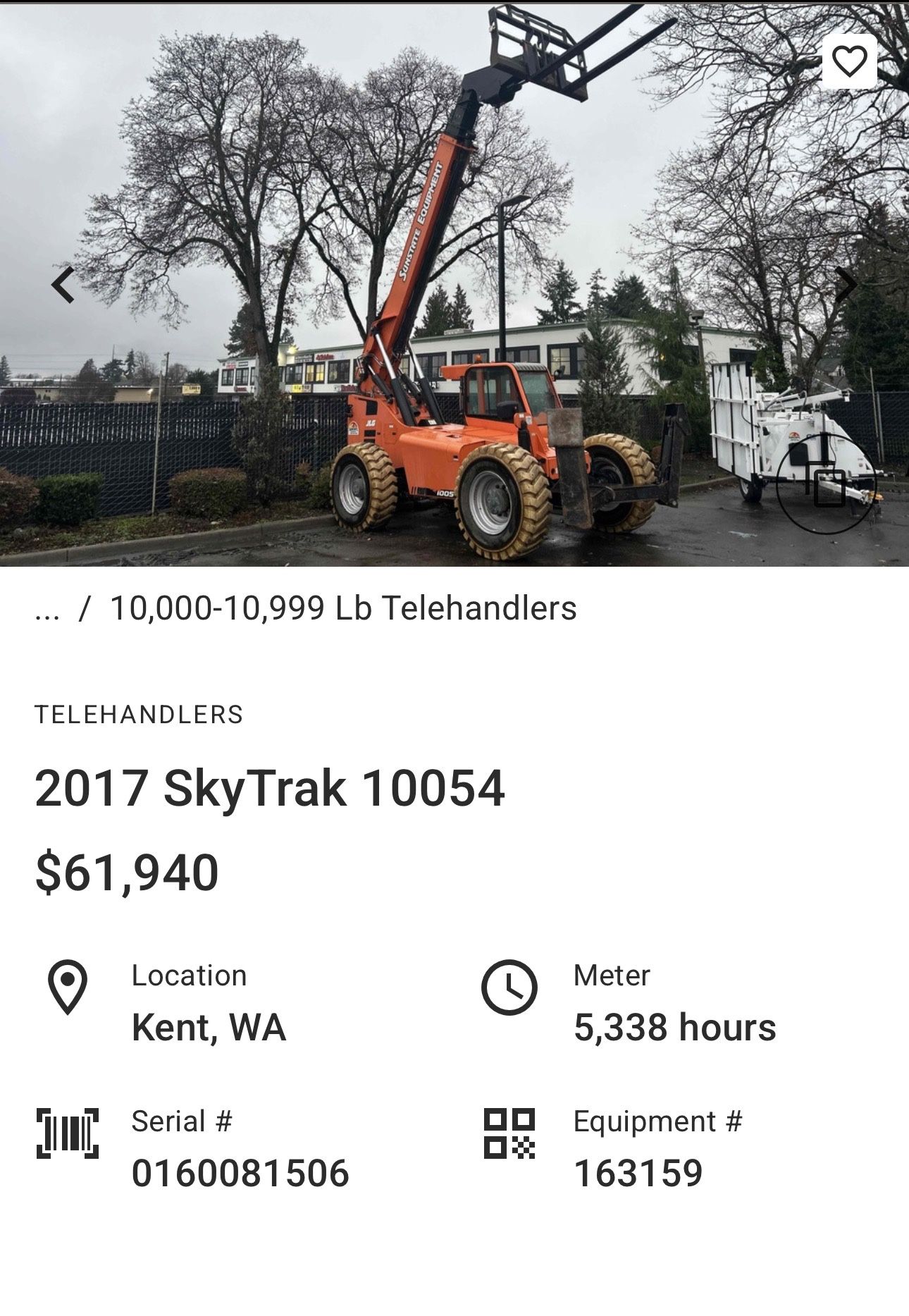
Task: Open the 10,000-10,999 Lb Telehandlers breadcrumb
Action: tap(342, 610)
